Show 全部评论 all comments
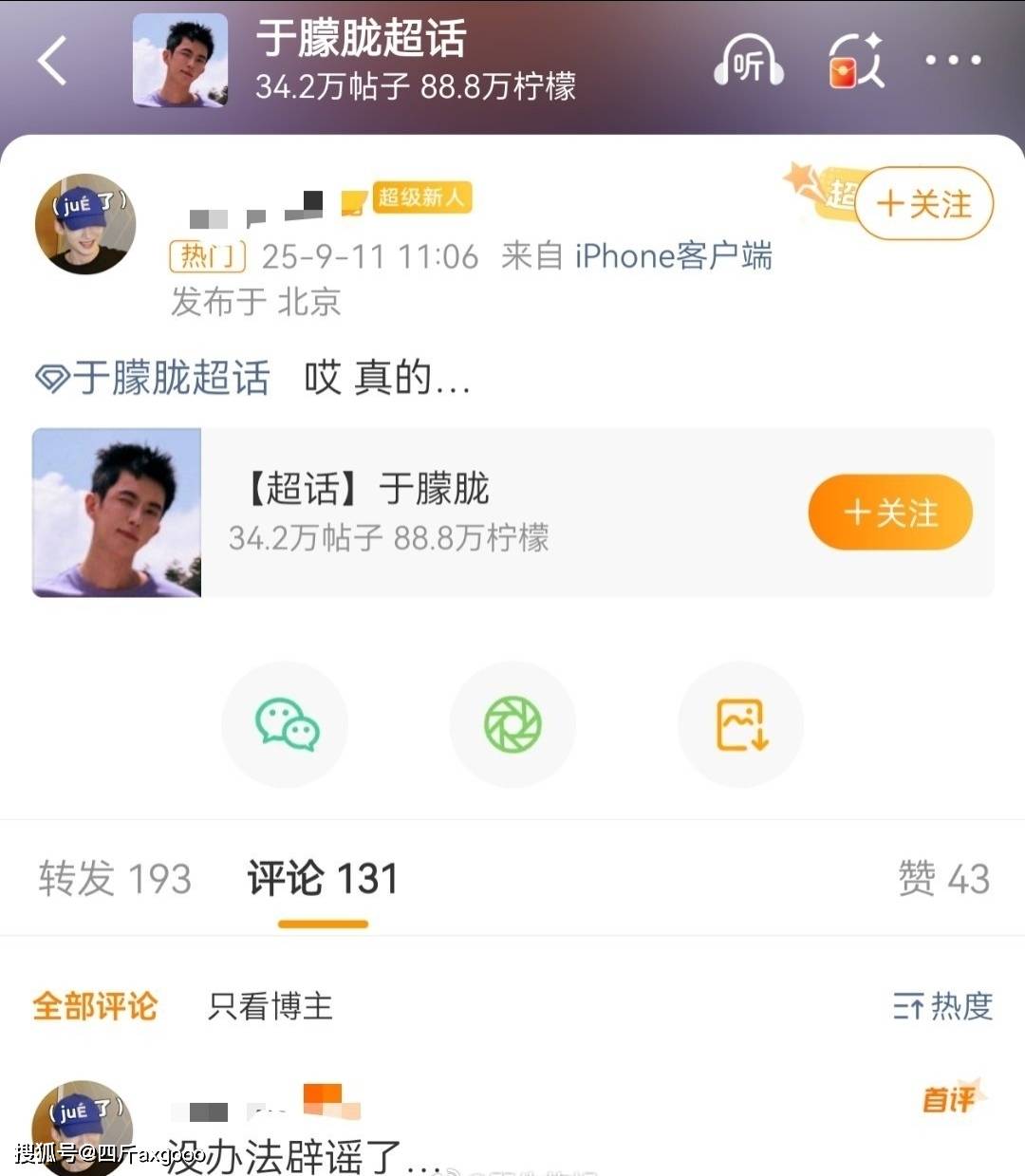The height and width of the screenshot is (1176, 1025). tap(95, 1006)
